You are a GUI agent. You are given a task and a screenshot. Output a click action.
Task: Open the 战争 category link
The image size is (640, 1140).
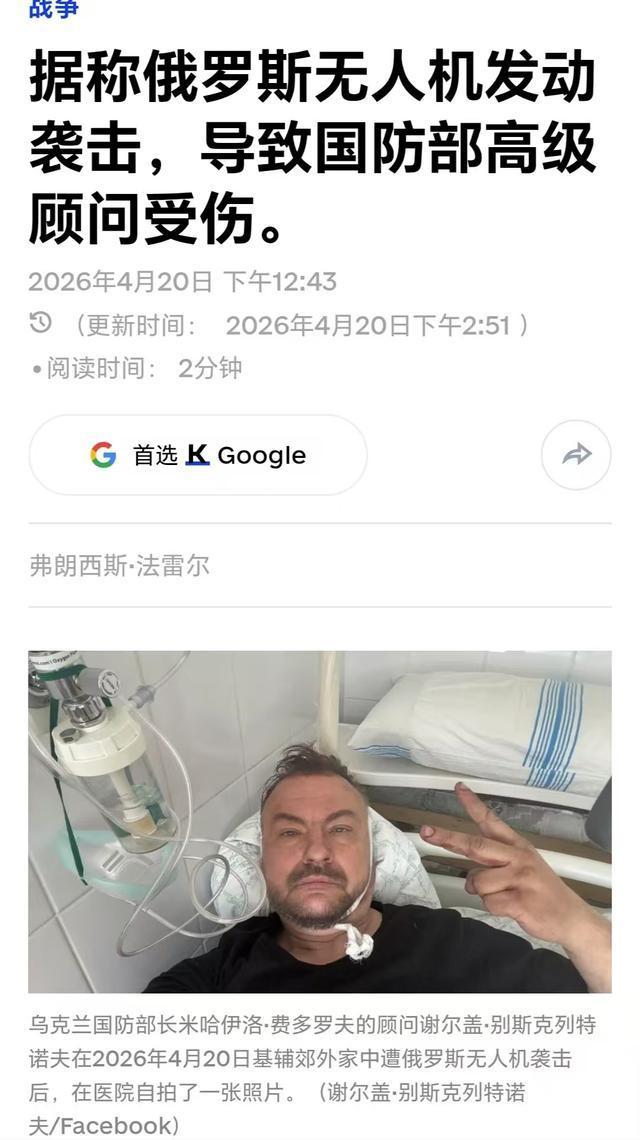click(x=53, y=10)
